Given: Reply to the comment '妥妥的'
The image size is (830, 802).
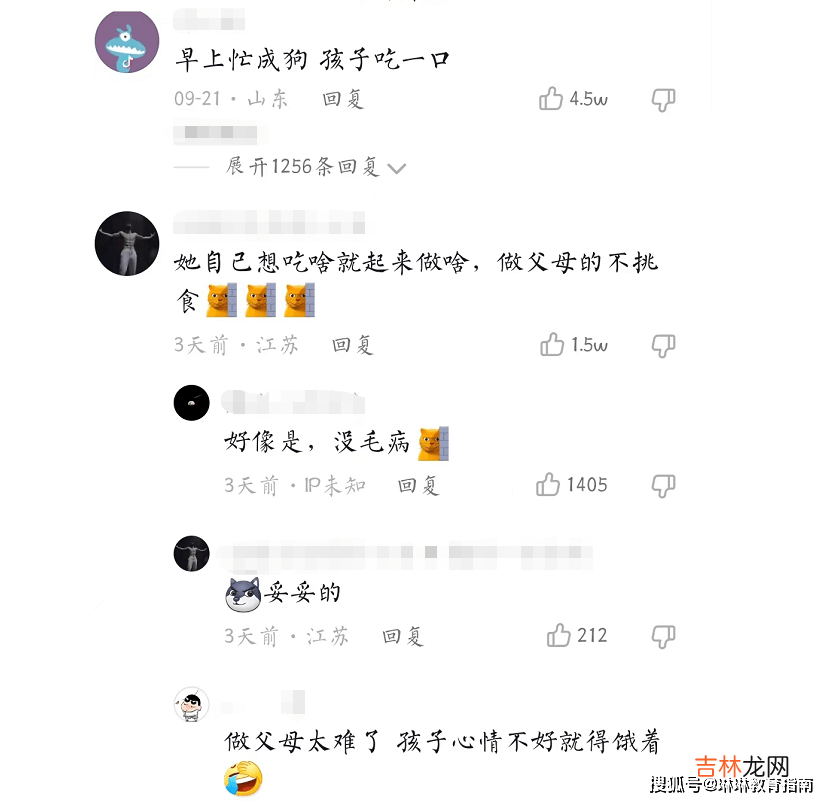Looking at the screenshot, I should click(x=402, y=636).
